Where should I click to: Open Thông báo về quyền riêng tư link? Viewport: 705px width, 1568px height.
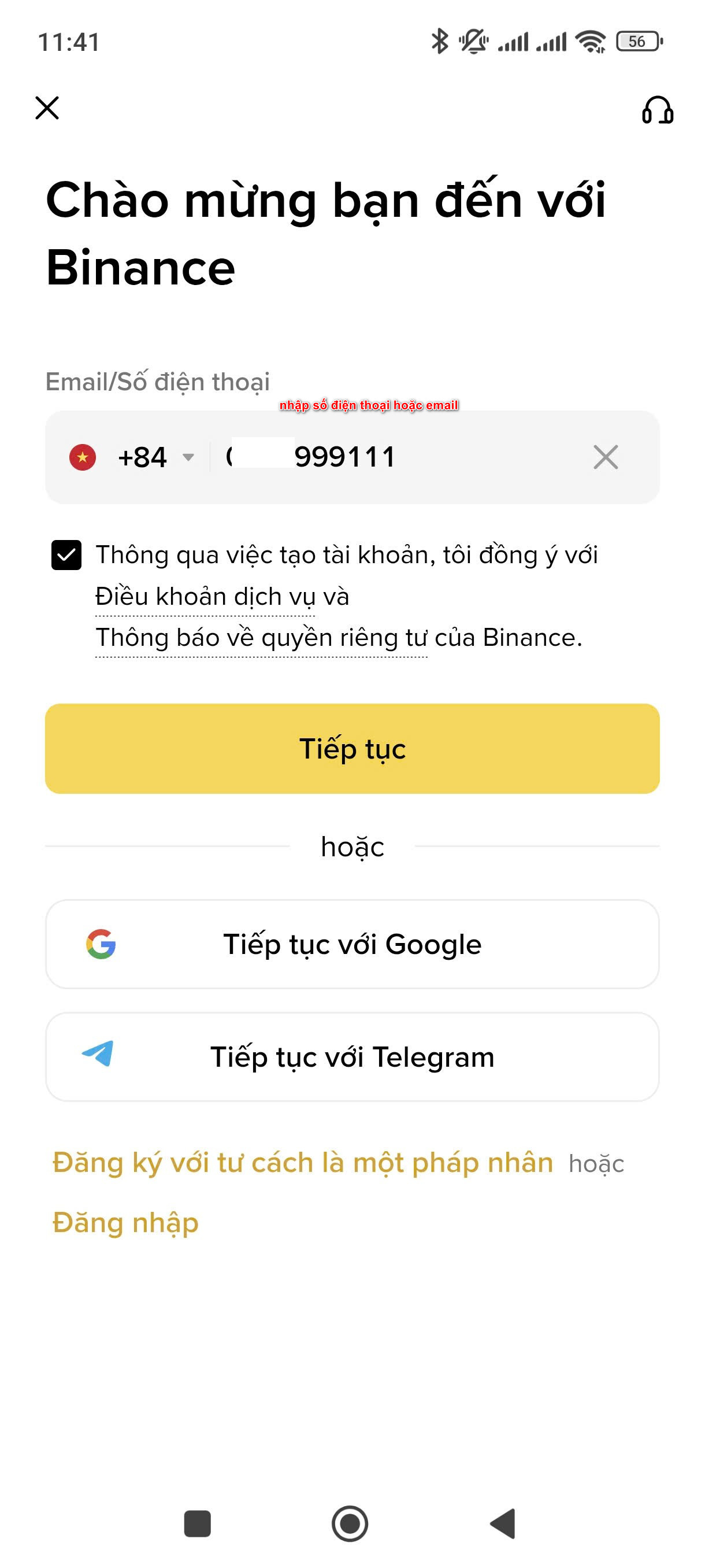(261, 638)
